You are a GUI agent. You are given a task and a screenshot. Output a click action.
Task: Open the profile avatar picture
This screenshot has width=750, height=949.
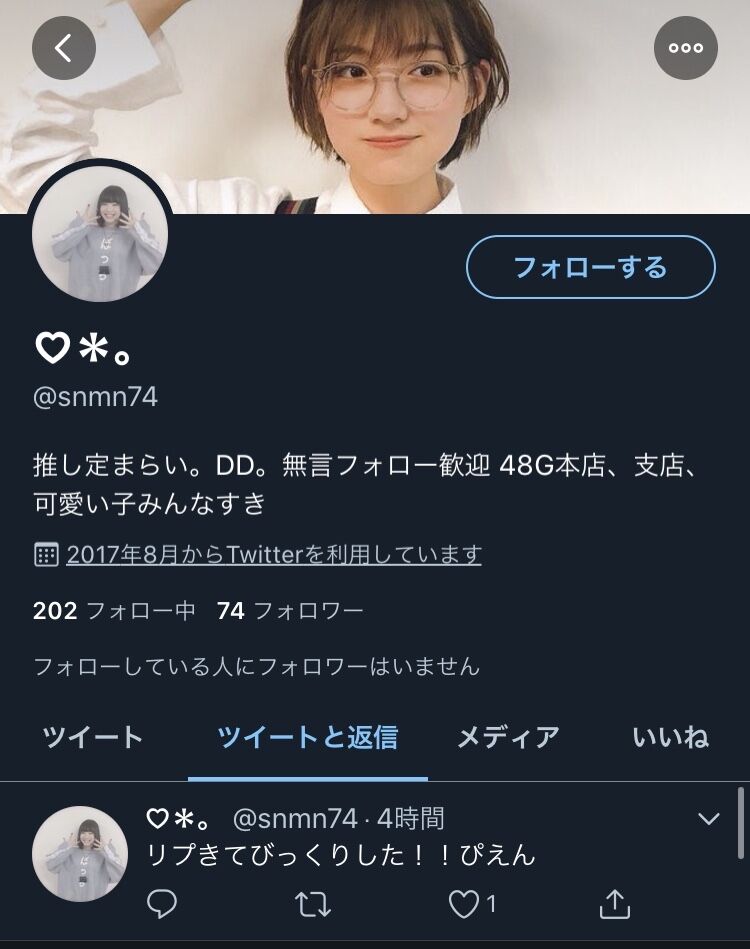point(99,234)
